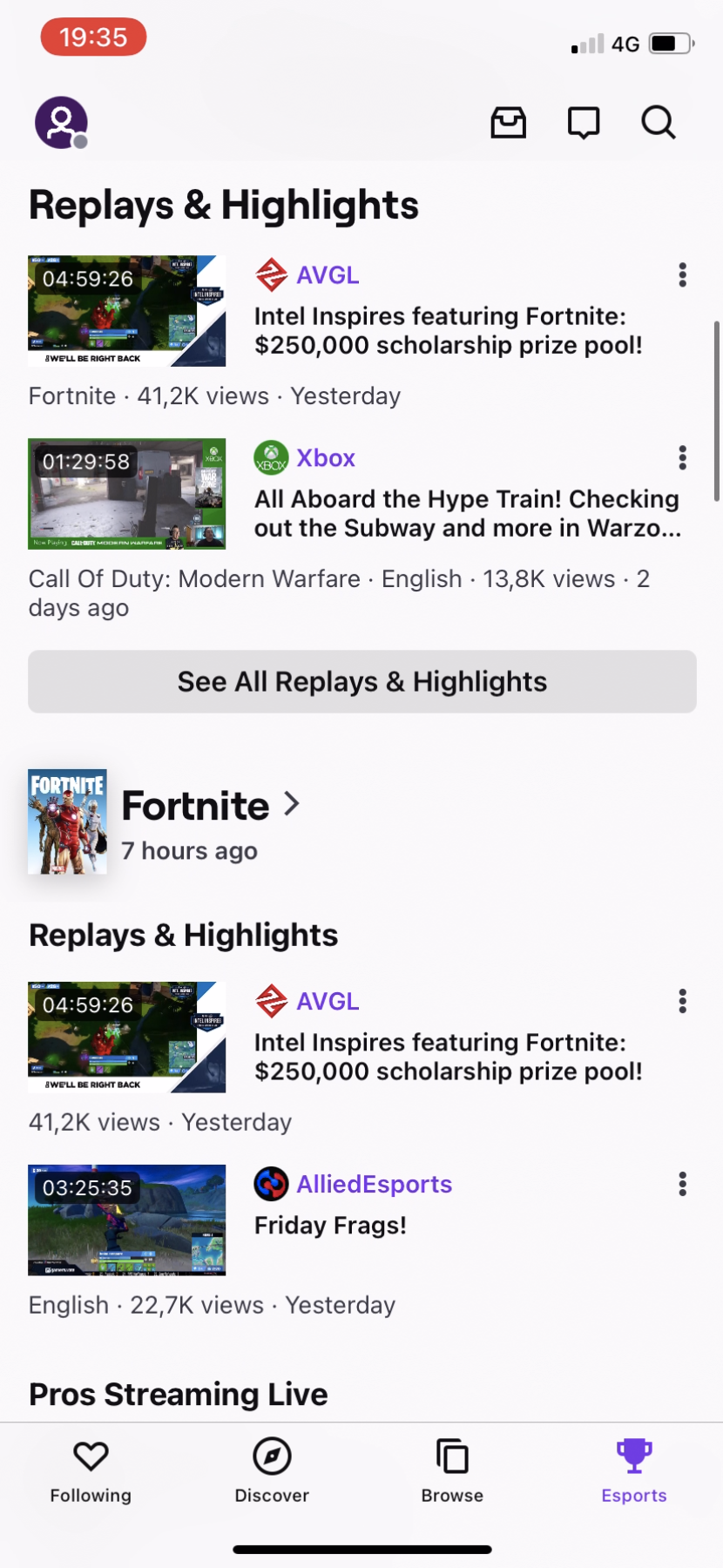The image size is (723, 1568).
Task: Play the Friday Frags video thumbnail
Action: click(126, 1220)
